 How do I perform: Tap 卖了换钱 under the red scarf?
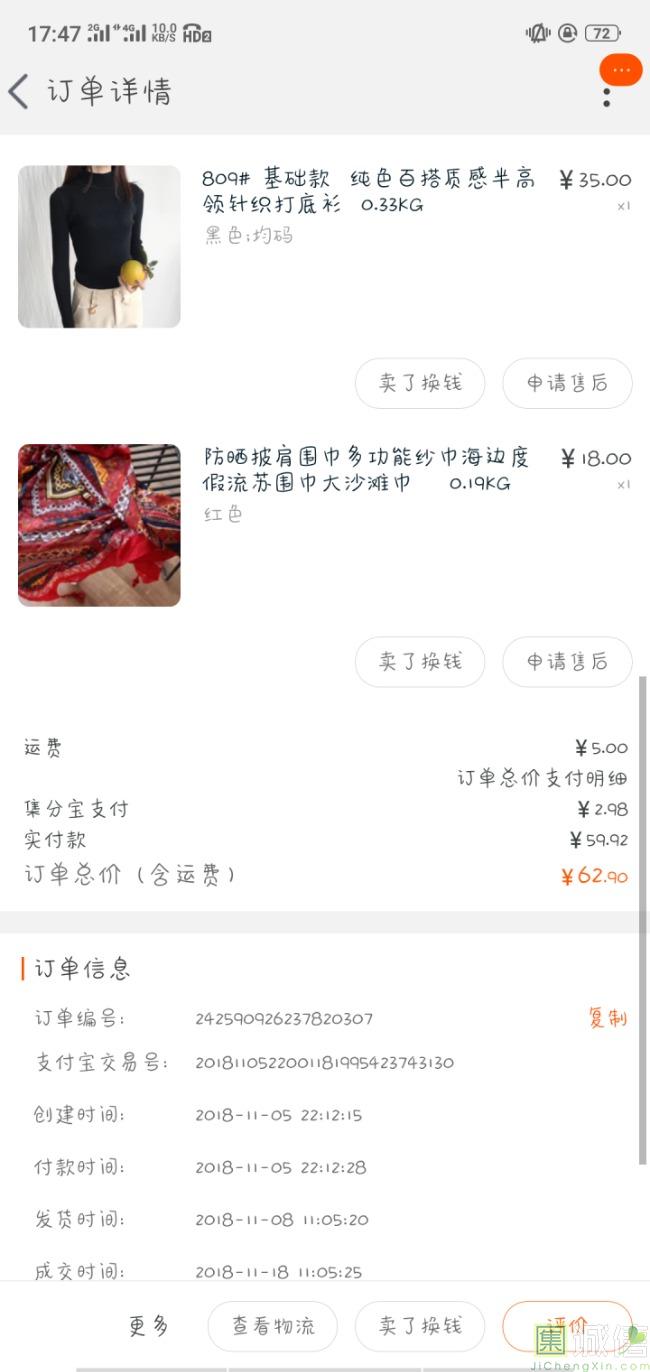point(420,662)
